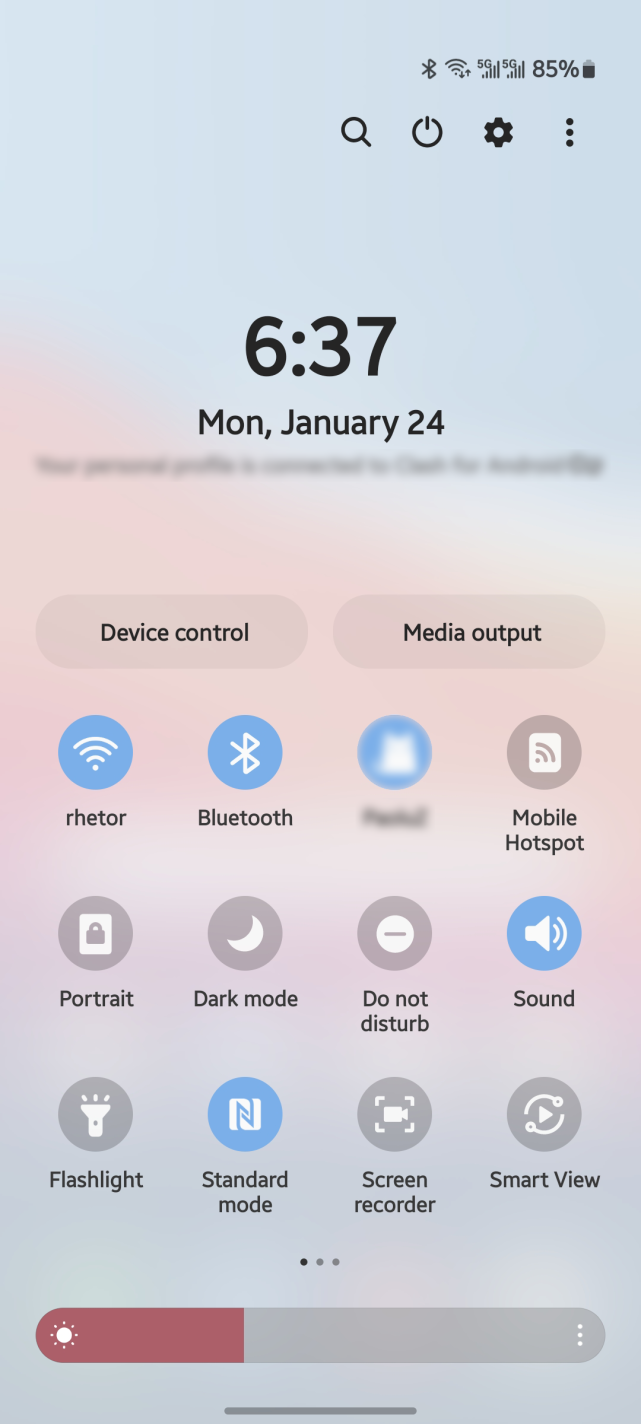Viewport: 641px width, 1424px height.
Task: Enable Do not disturb
Action: [395, 934]
